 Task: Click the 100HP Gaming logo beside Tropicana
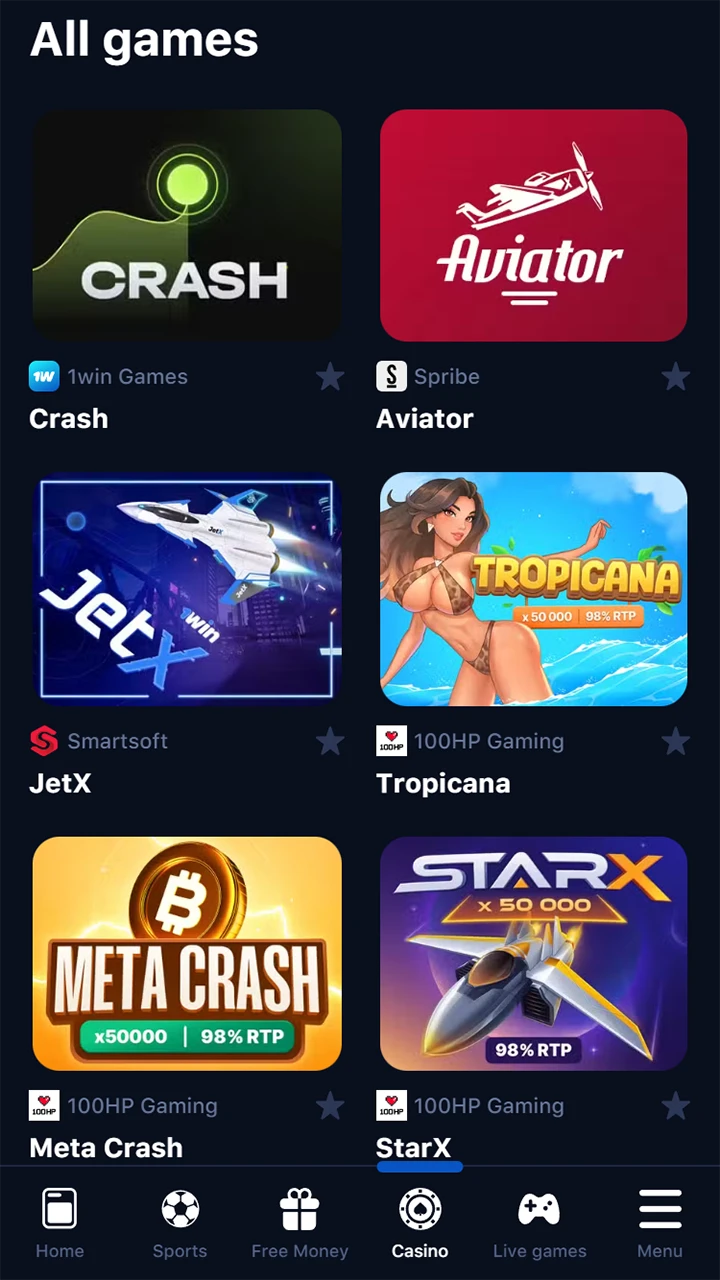click(x=391, y=741)
